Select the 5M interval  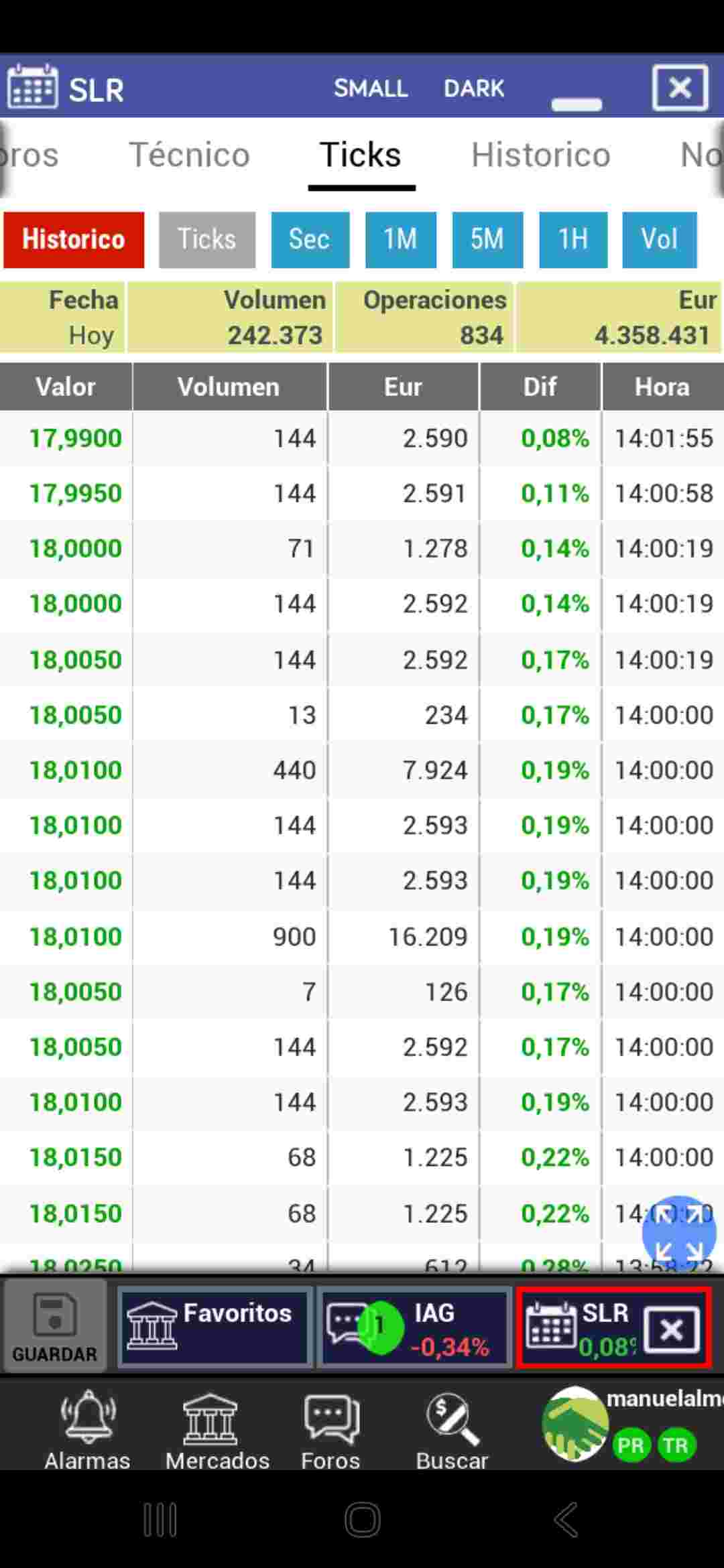pos(487,239)
